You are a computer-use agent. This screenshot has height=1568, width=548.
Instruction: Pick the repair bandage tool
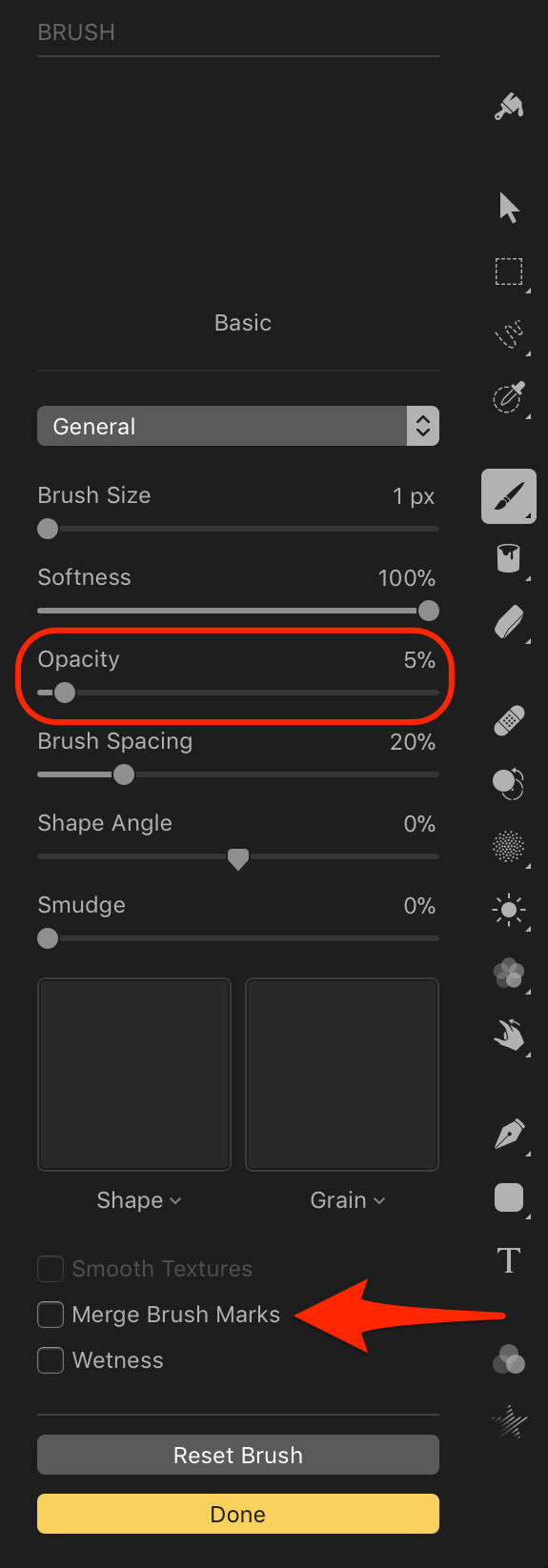(509, 720)
